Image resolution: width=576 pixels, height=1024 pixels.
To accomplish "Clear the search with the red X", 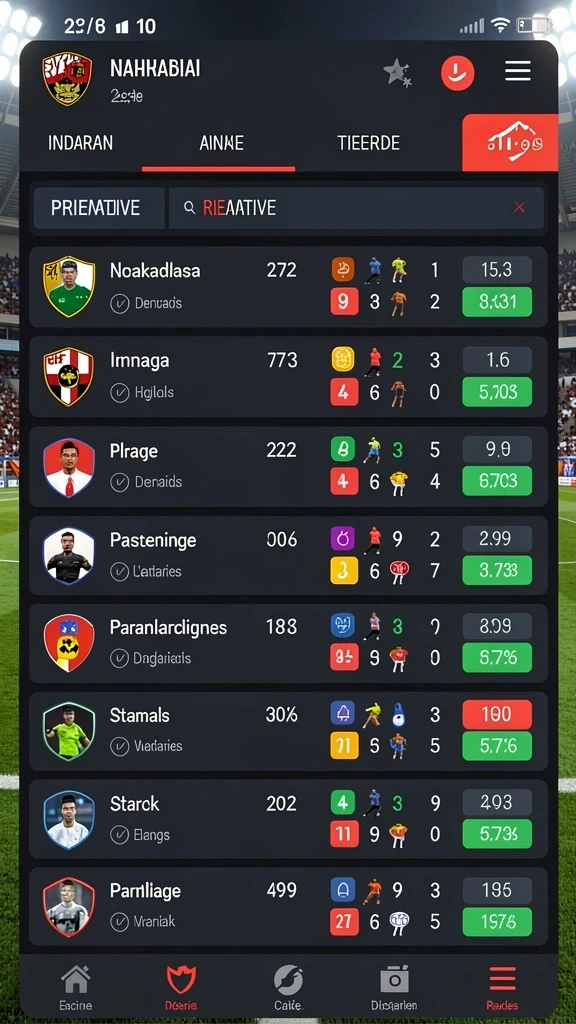I will 519,207.
